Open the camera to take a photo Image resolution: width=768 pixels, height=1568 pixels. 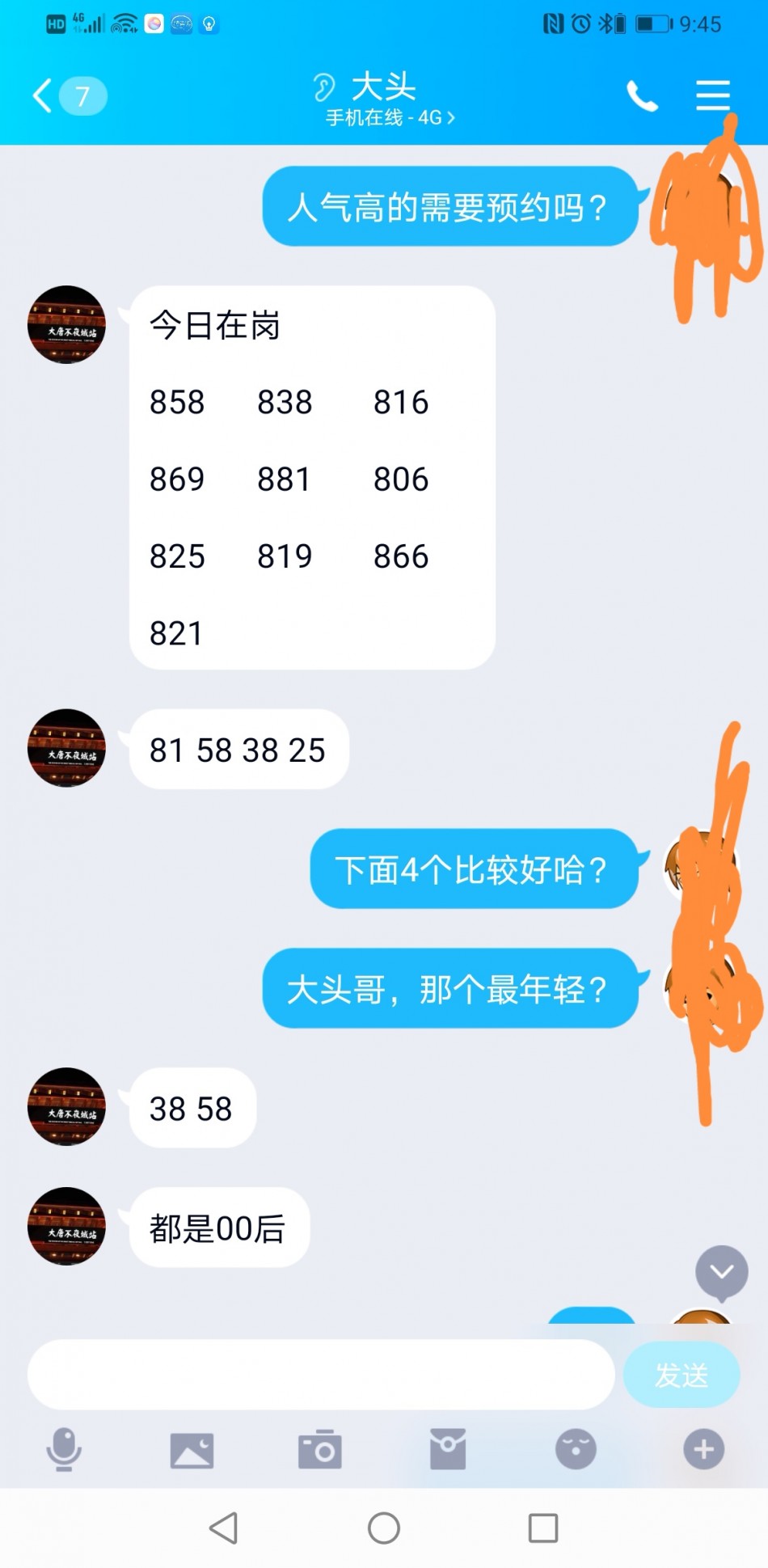[x=320, y=1450]
